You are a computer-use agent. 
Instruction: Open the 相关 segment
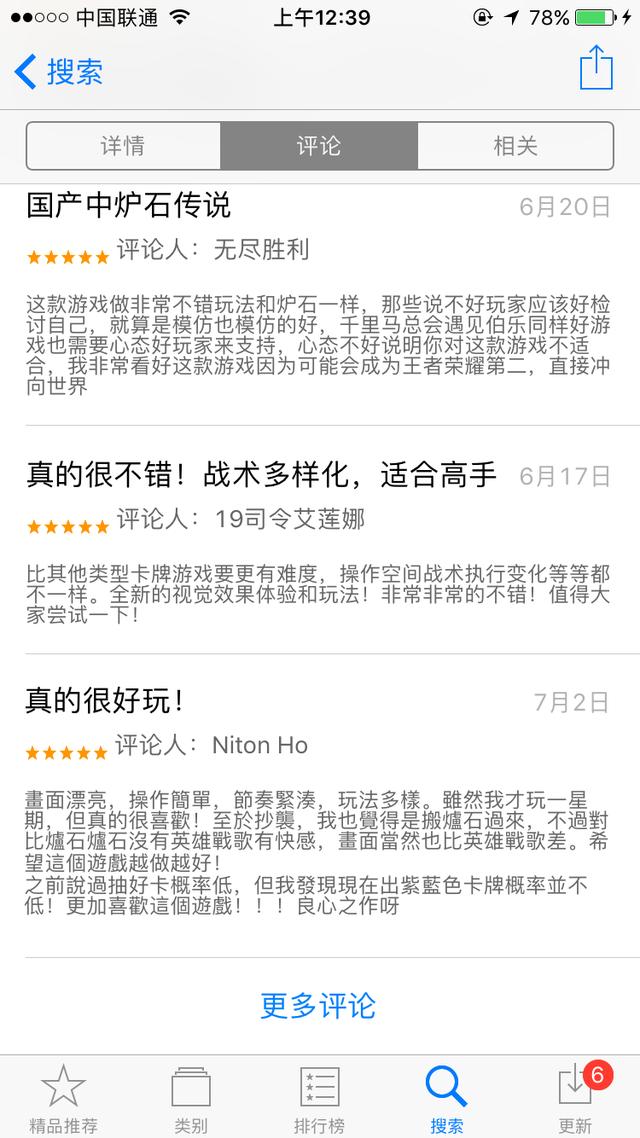click(x=515, y=146)
